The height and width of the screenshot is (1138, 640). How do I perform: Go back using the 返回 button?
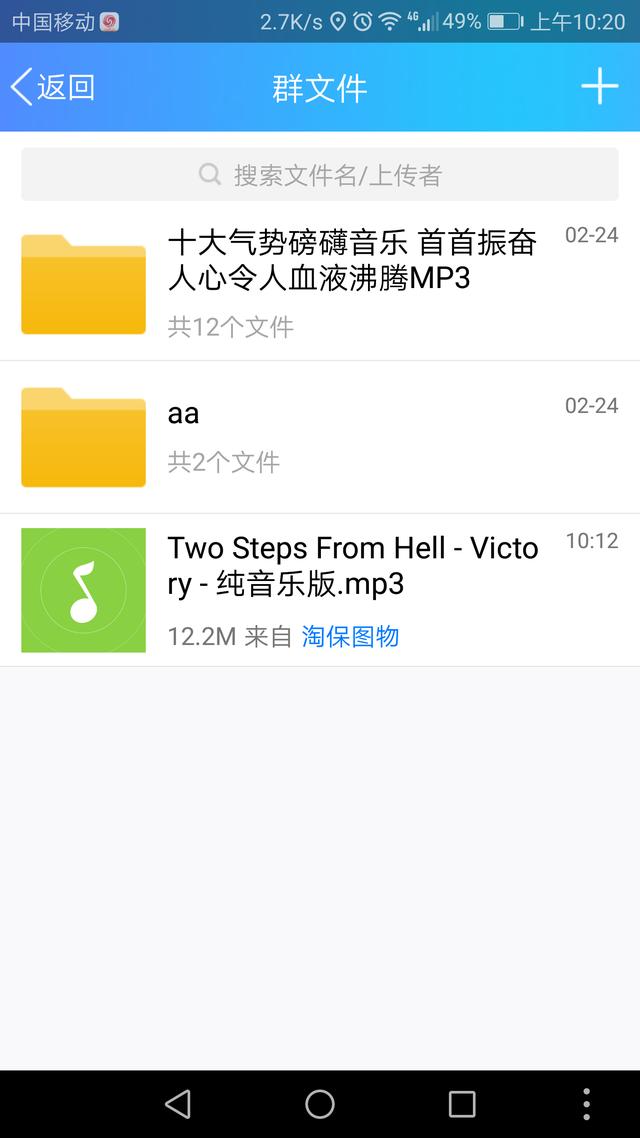(52, 87)
